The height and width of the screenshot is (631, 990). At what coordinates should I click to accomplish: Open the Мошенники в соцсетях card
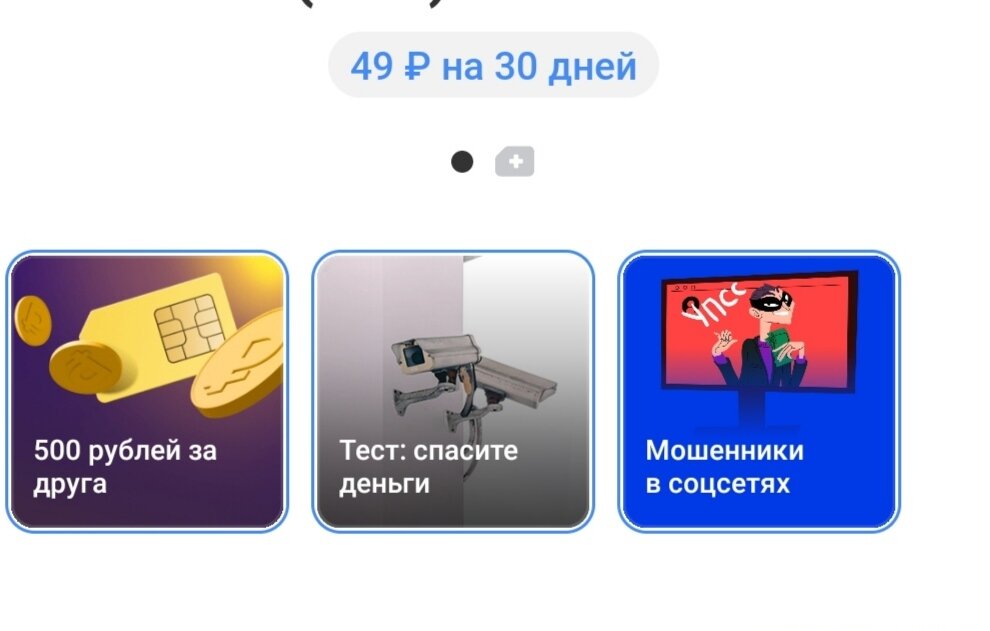coord(759,391)
